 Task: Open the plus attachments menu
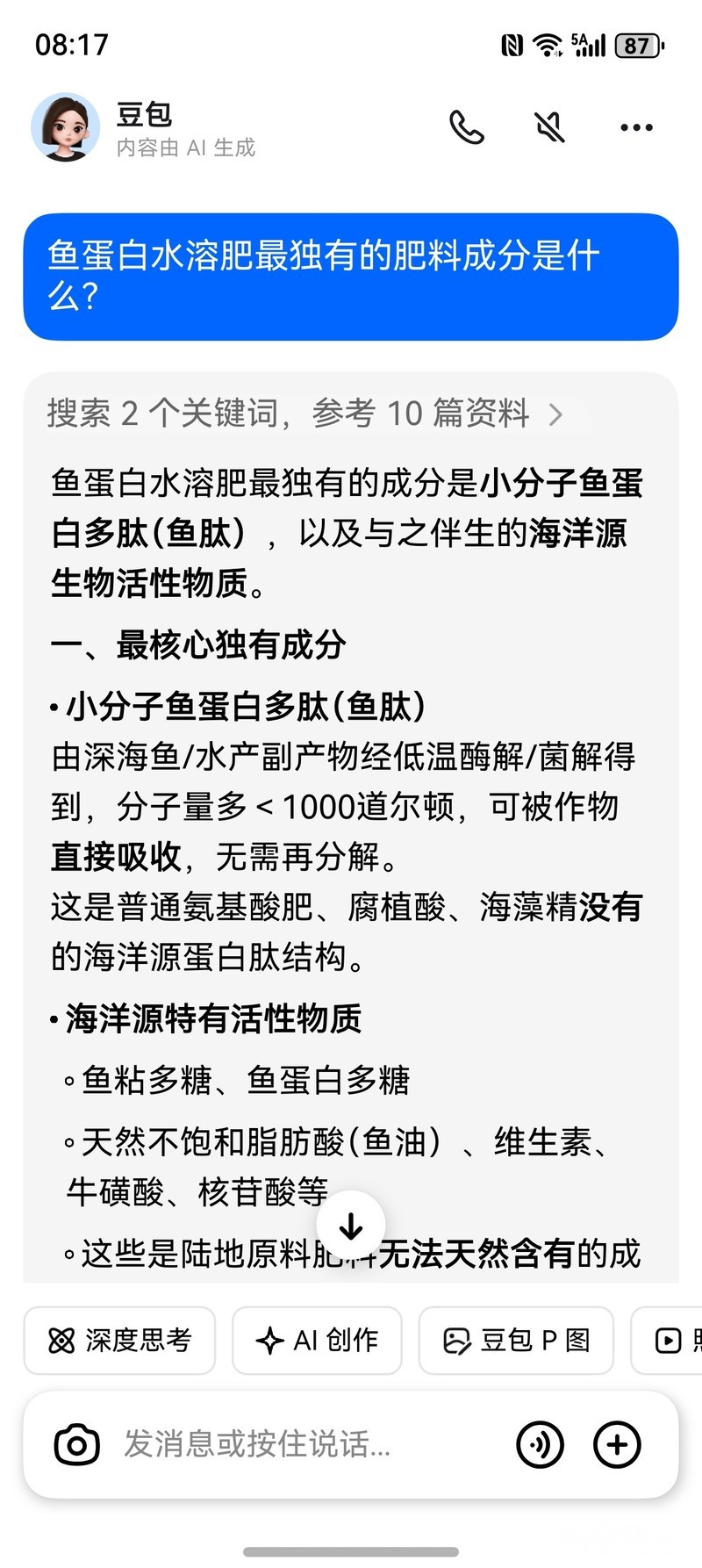pyautogui.click(x=617, y=1444)
